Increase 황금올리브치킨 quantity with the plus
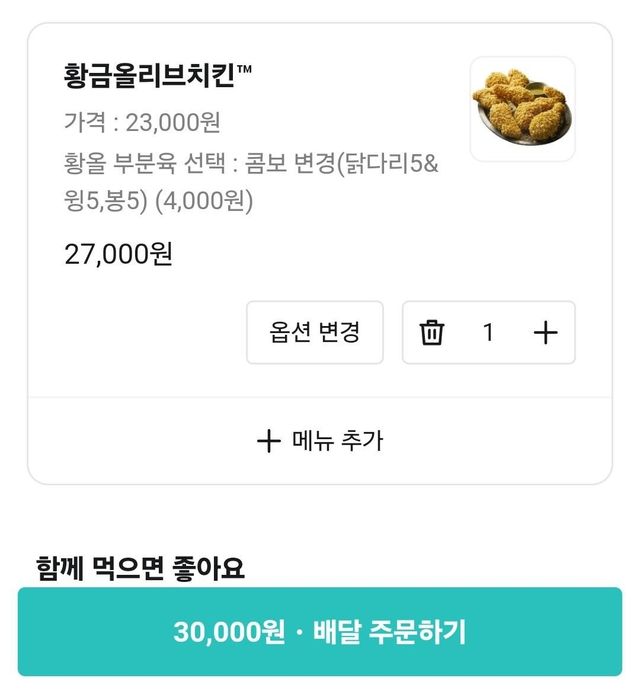The height and width of the screenshot is (694, 640). [x=545, y=332]
